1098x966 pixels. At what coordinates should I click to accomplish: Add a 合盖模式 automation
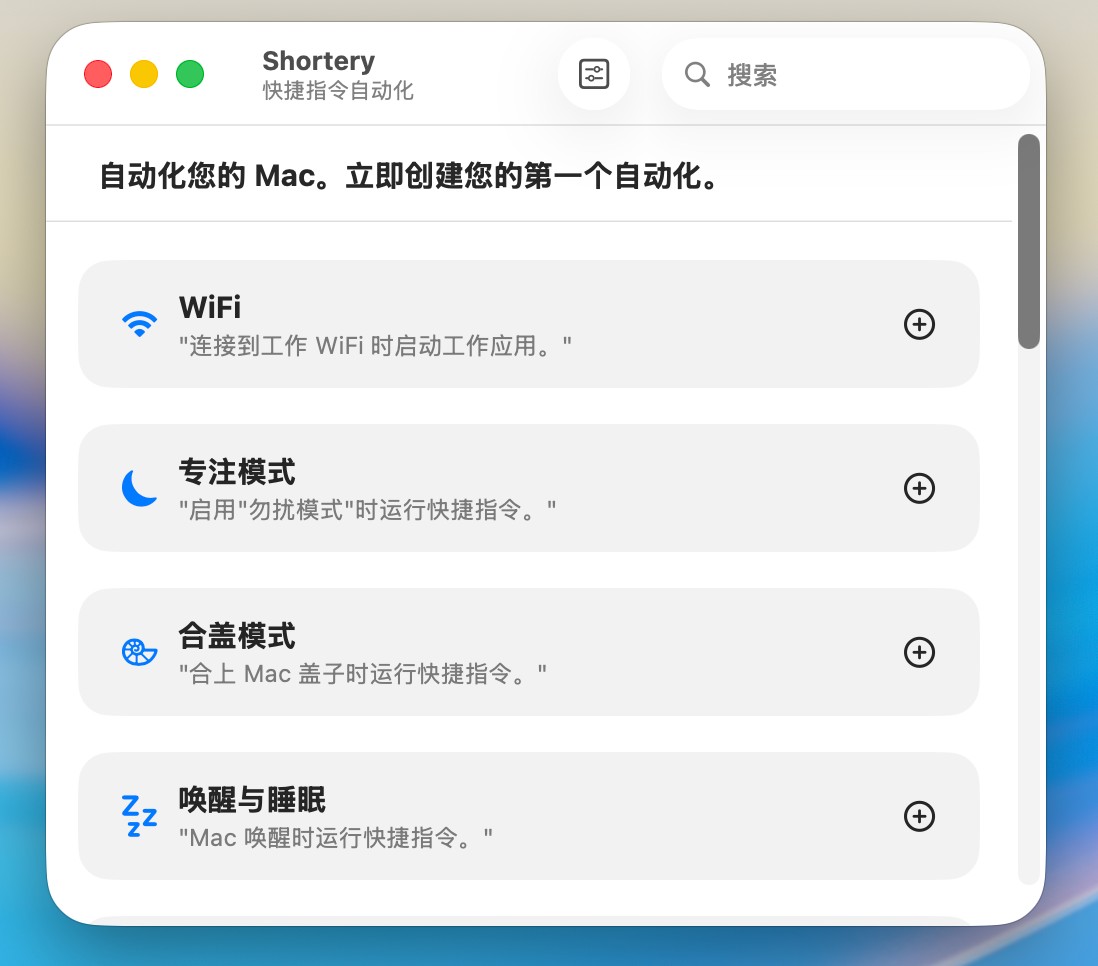(x=919, y=652)
